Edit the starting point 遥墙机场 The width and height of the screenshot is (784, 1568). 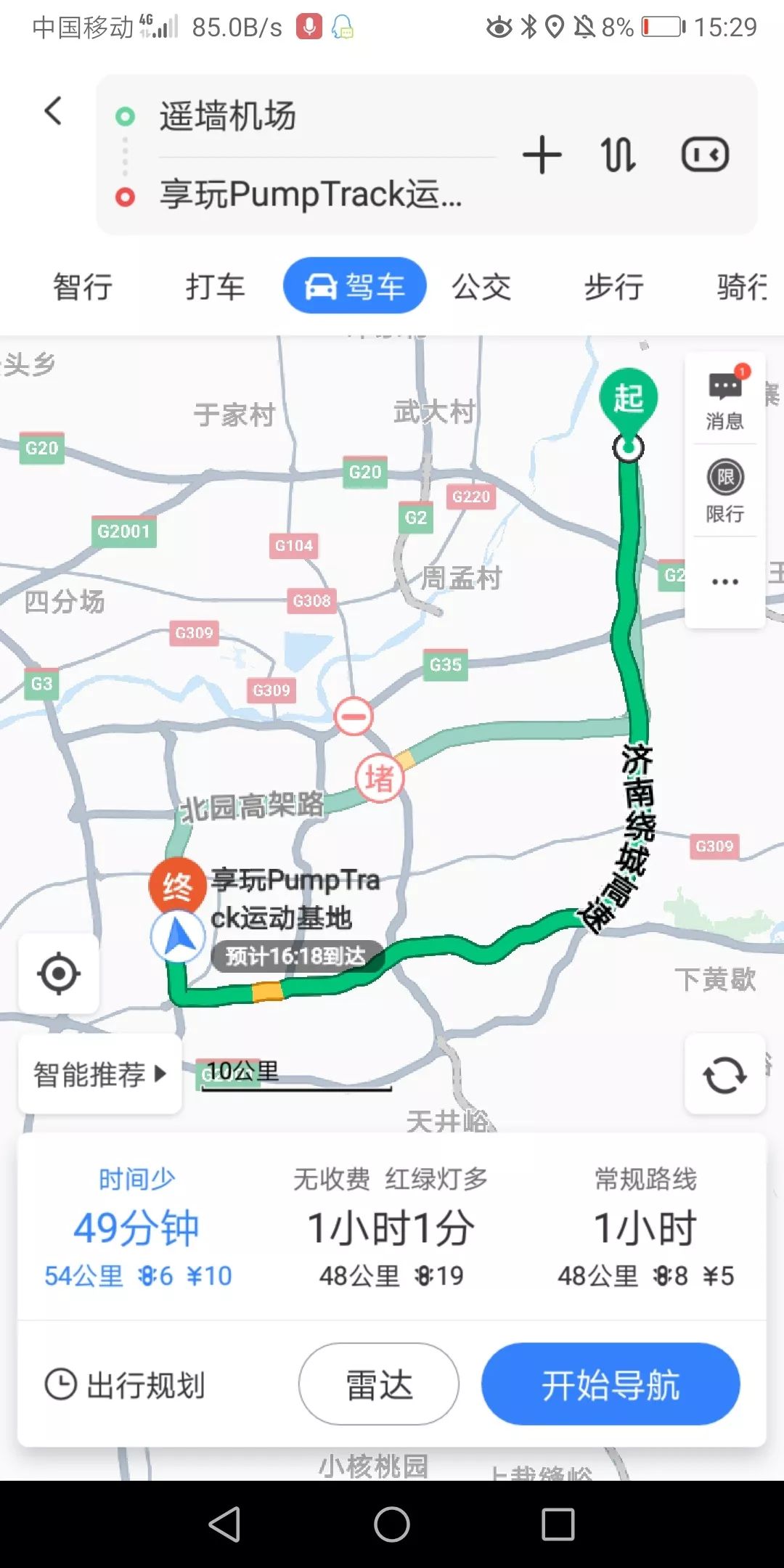pyautogui.click(x=290, y=116)
